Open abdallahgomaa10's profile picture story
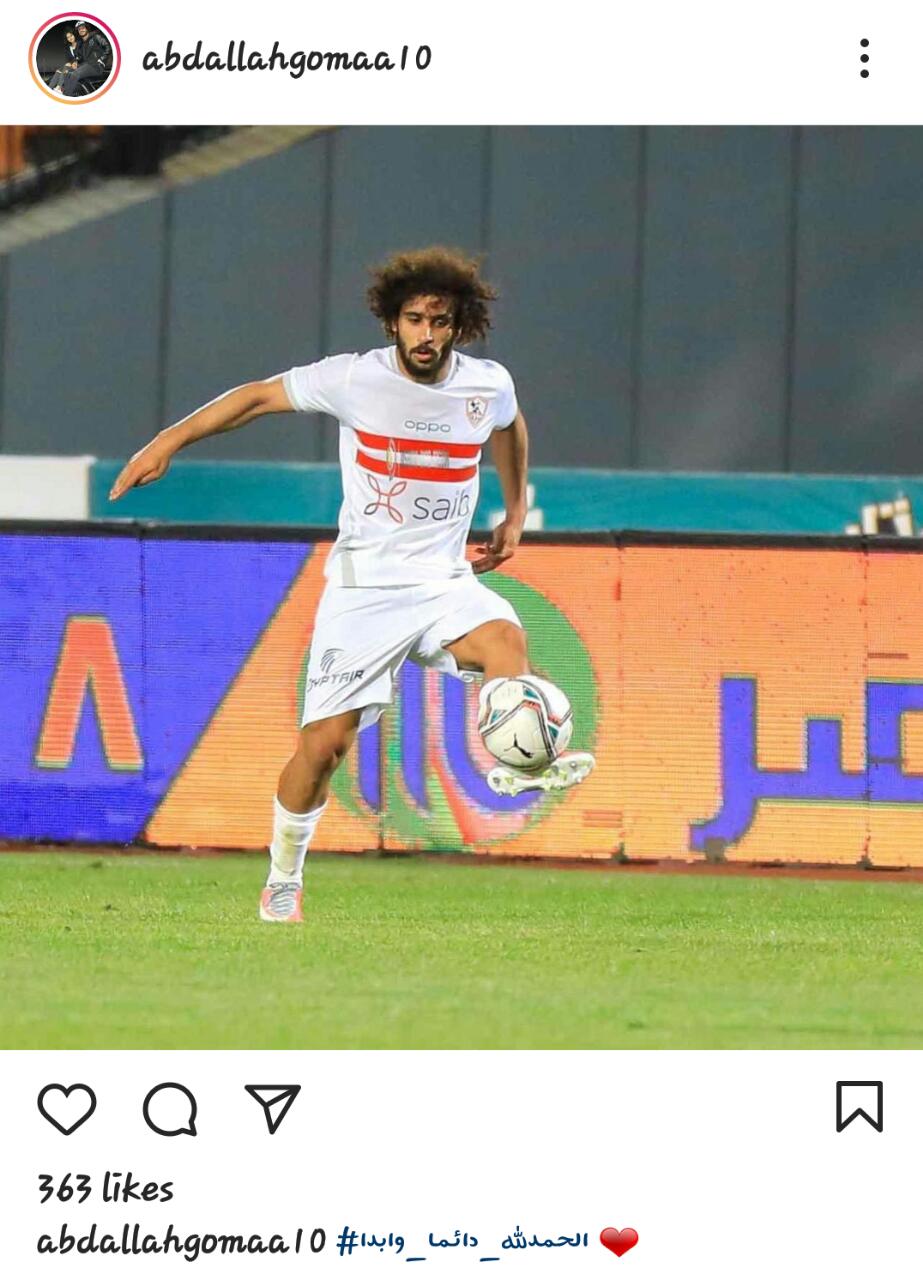The width and height of the screenshot is (923, 1280). point(75,59)
